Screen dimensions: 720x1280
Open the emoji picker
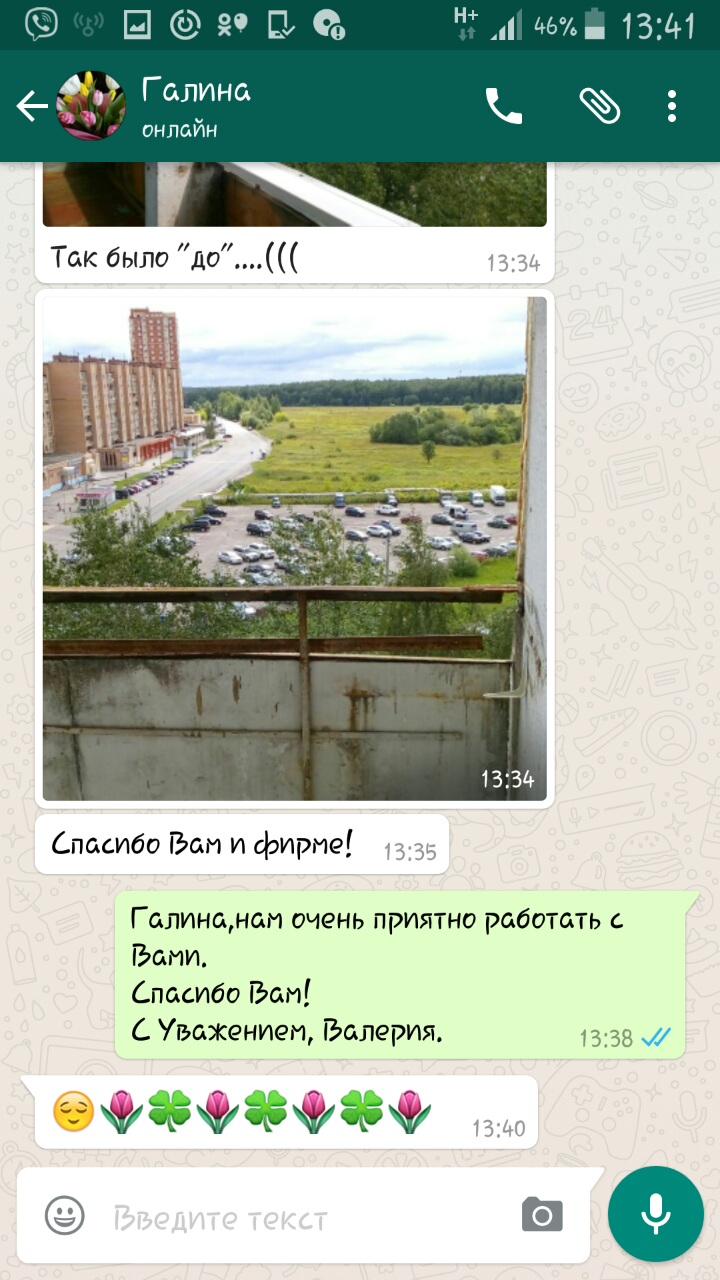pyautogui.click(x=65, y=1215)
